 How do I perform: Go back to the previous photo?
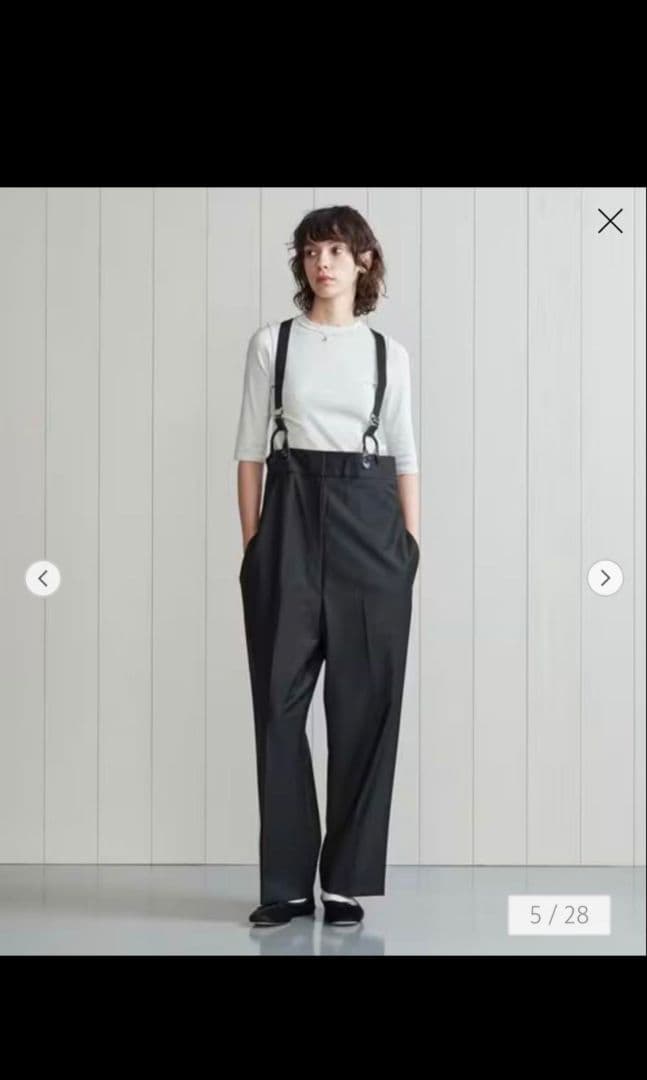click(x=42, y=578)
